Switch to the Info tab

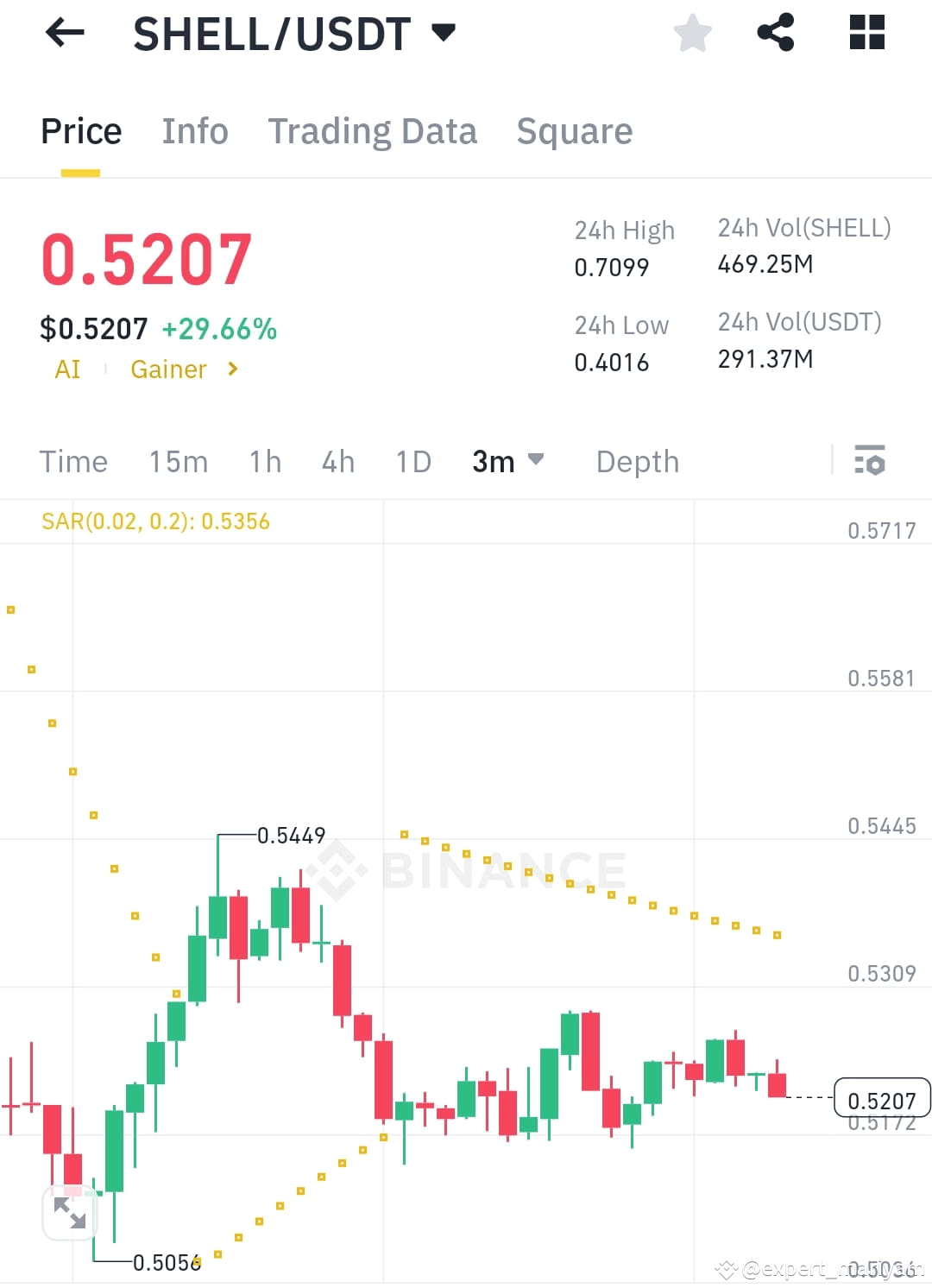tap(194, 131)
